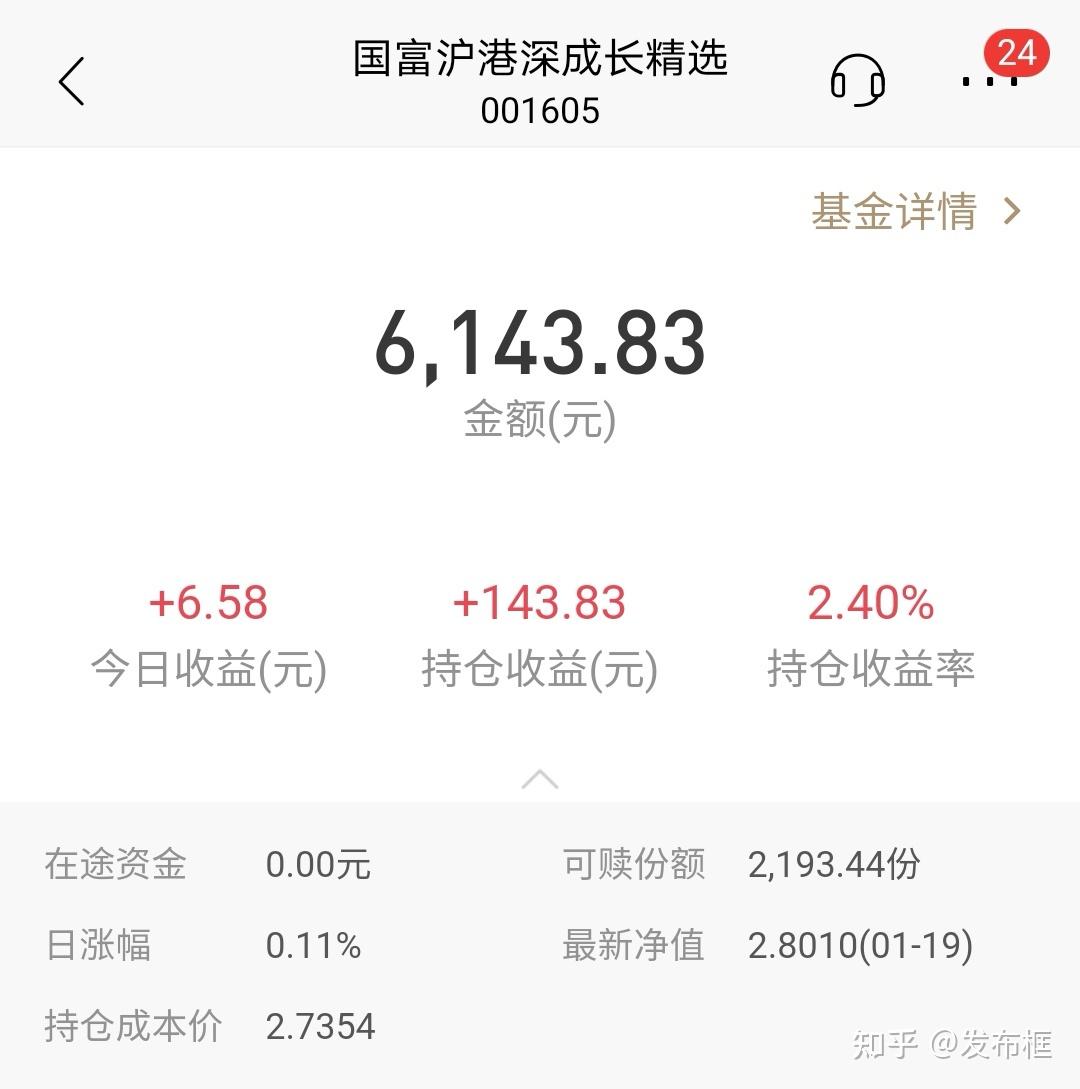Image resolution: width=1080 pixels, height=1089 pixels.
Task: Tap the fund code 001605
Action: click(x=540, y=111)
